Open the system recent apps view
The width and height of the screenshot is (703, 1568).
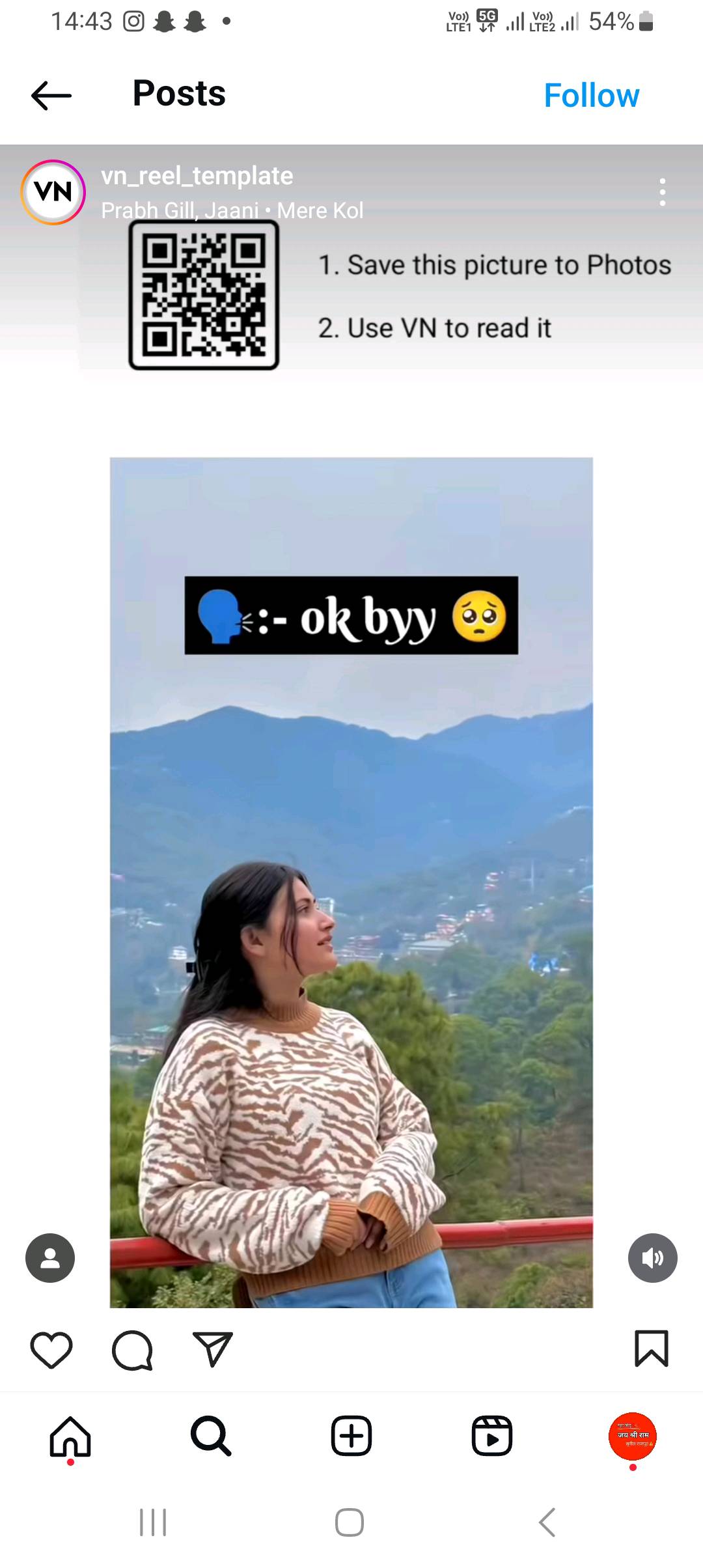[x=153, y=1522]
